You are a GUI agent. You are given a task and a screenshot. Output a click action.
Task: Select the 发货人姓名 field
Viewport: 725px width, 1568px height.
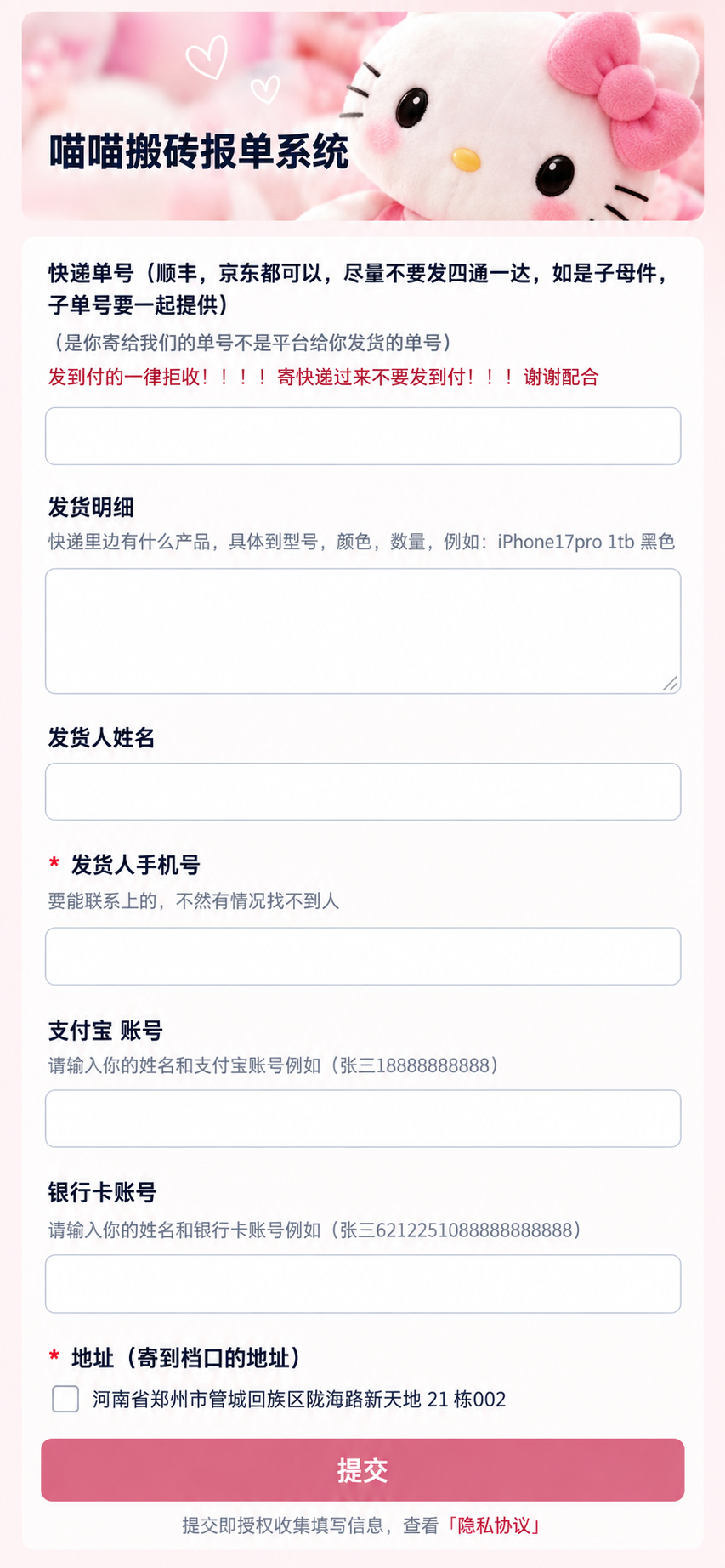pyautogui.click(x=363, y=792)
